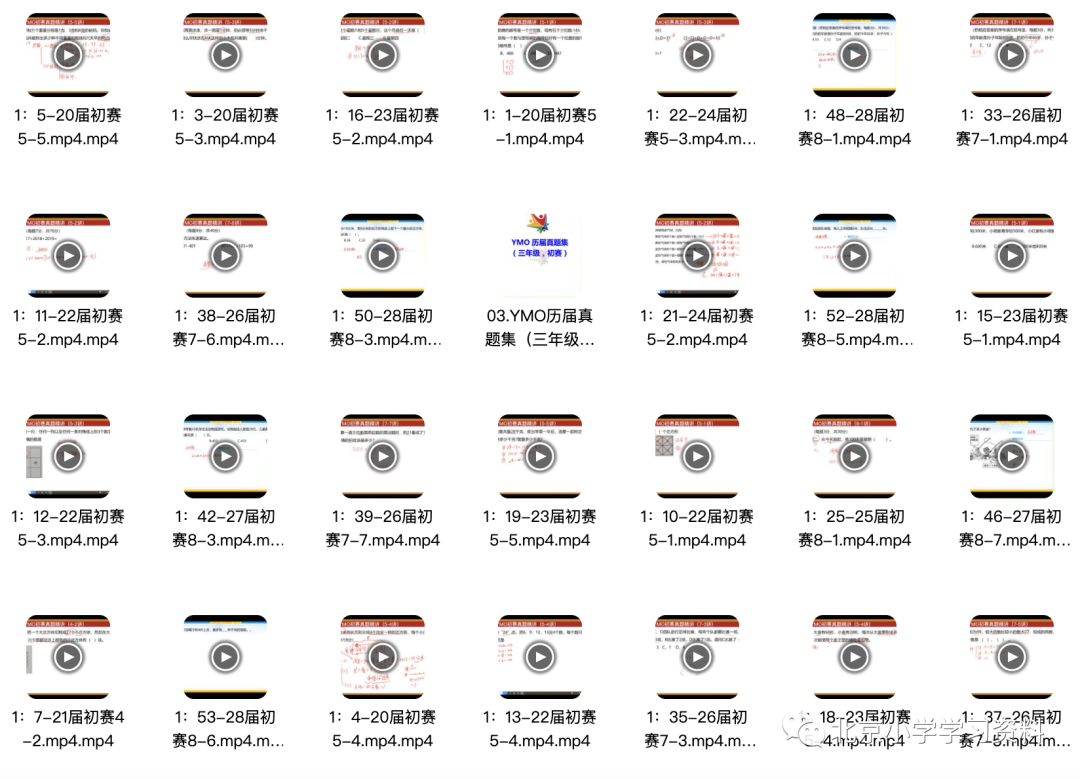Play the 1：46-27届初赛8-7 video

[x=1011, y=457]
